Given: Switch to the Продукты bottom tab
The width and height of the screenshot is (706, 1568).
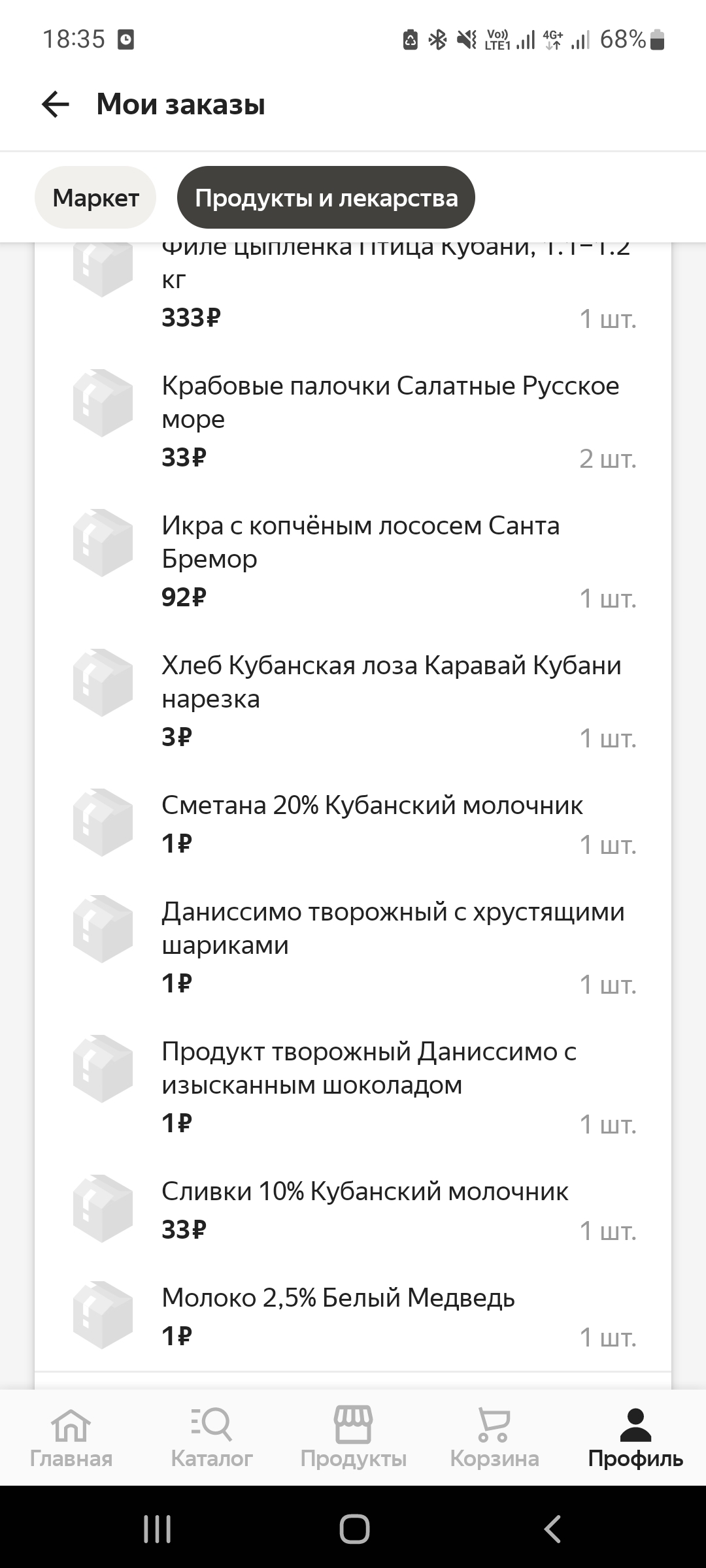Looking at the screenshot, I should pos(353,1437).
